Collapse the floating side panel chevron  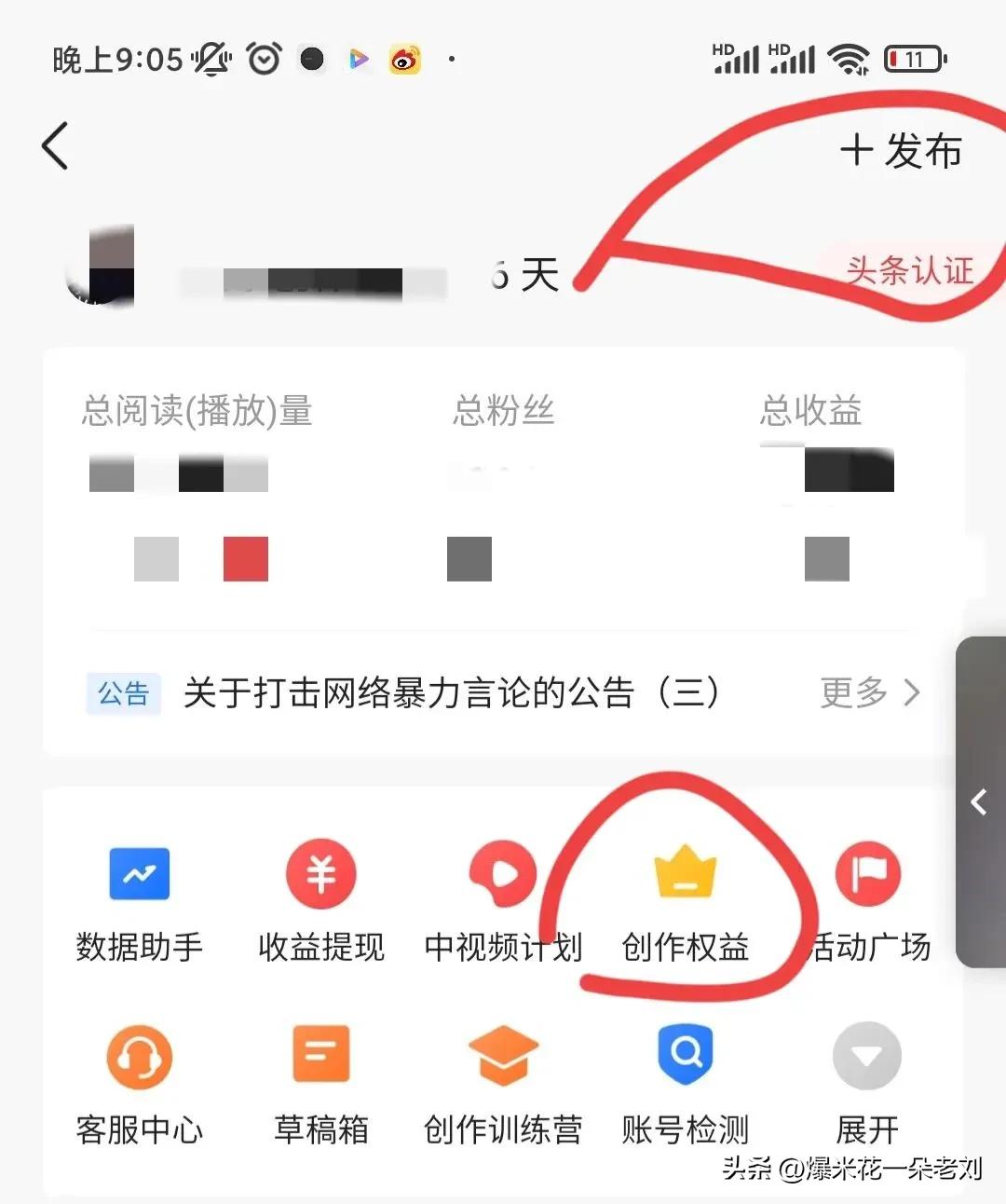point(980,802)
